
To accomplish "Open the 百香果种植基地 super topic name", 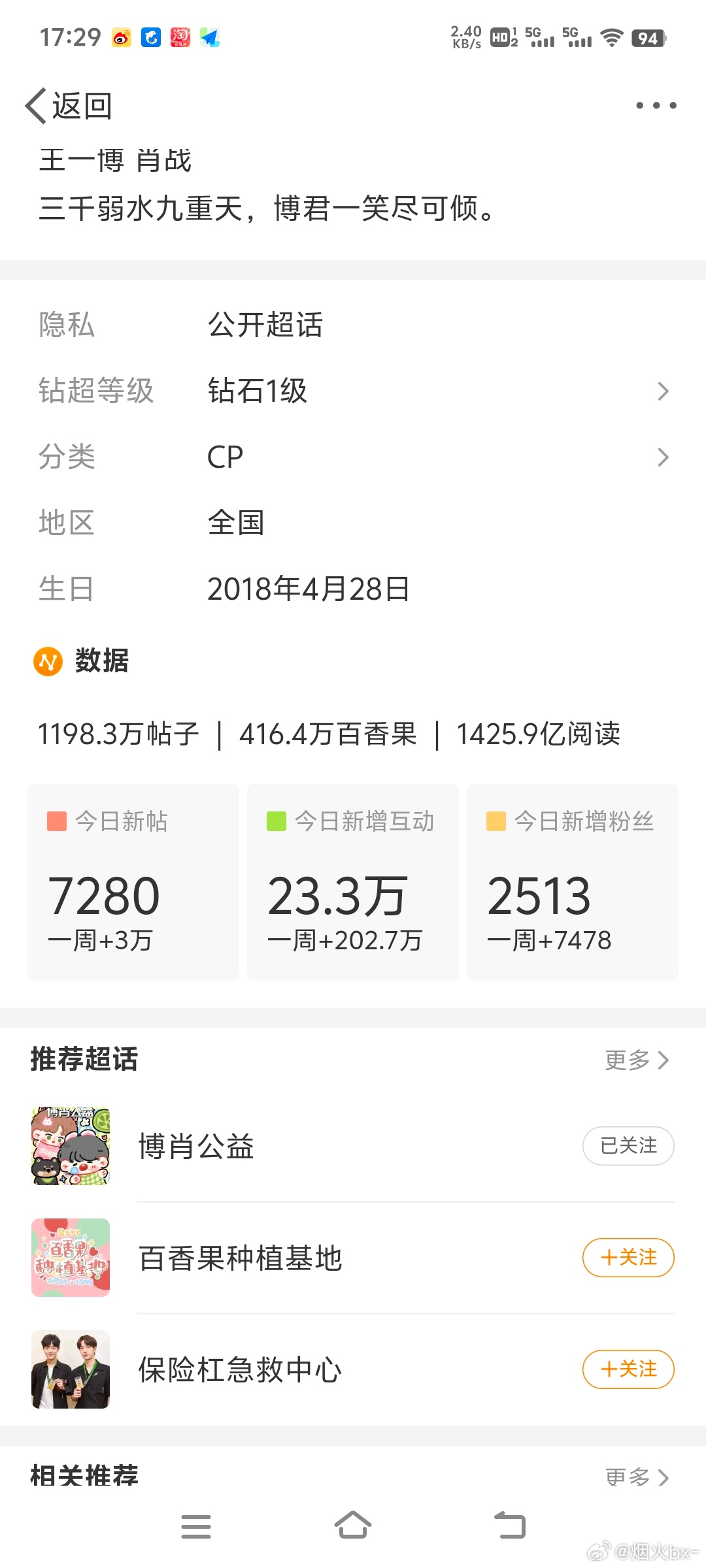I will [x=239, y=1258].
